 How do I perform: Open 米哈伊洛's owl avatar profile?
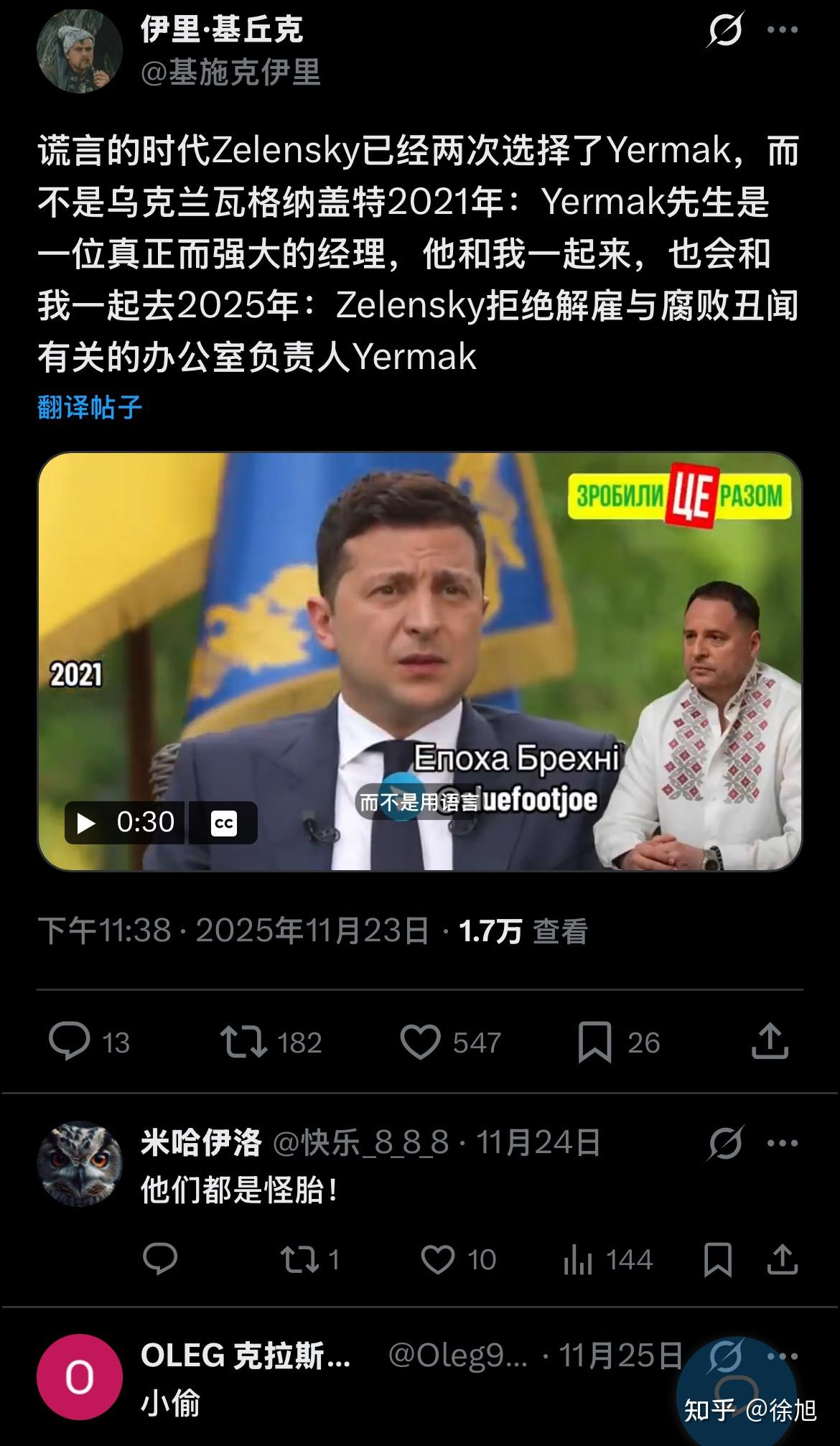79,1163
